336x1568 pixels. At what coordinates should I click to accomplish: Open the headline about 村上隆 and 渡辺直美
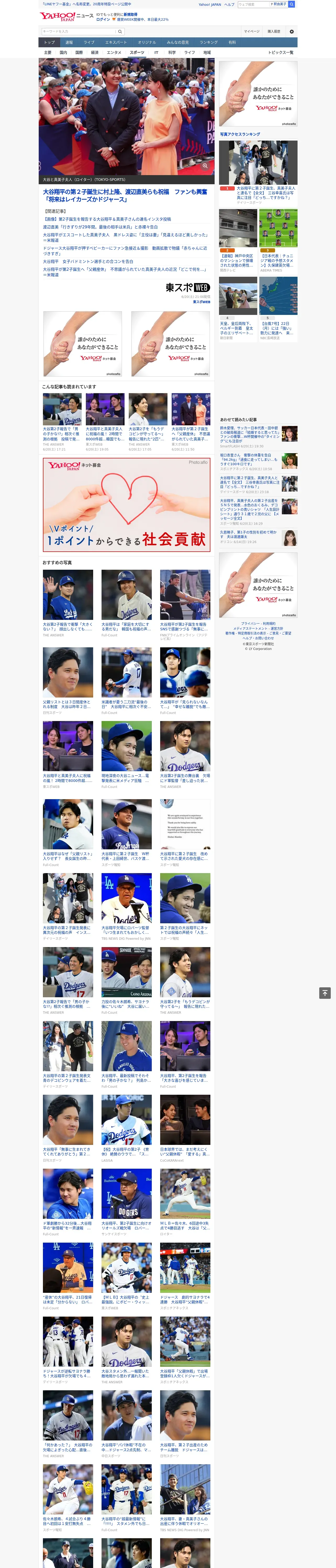(x=125, y=195)
